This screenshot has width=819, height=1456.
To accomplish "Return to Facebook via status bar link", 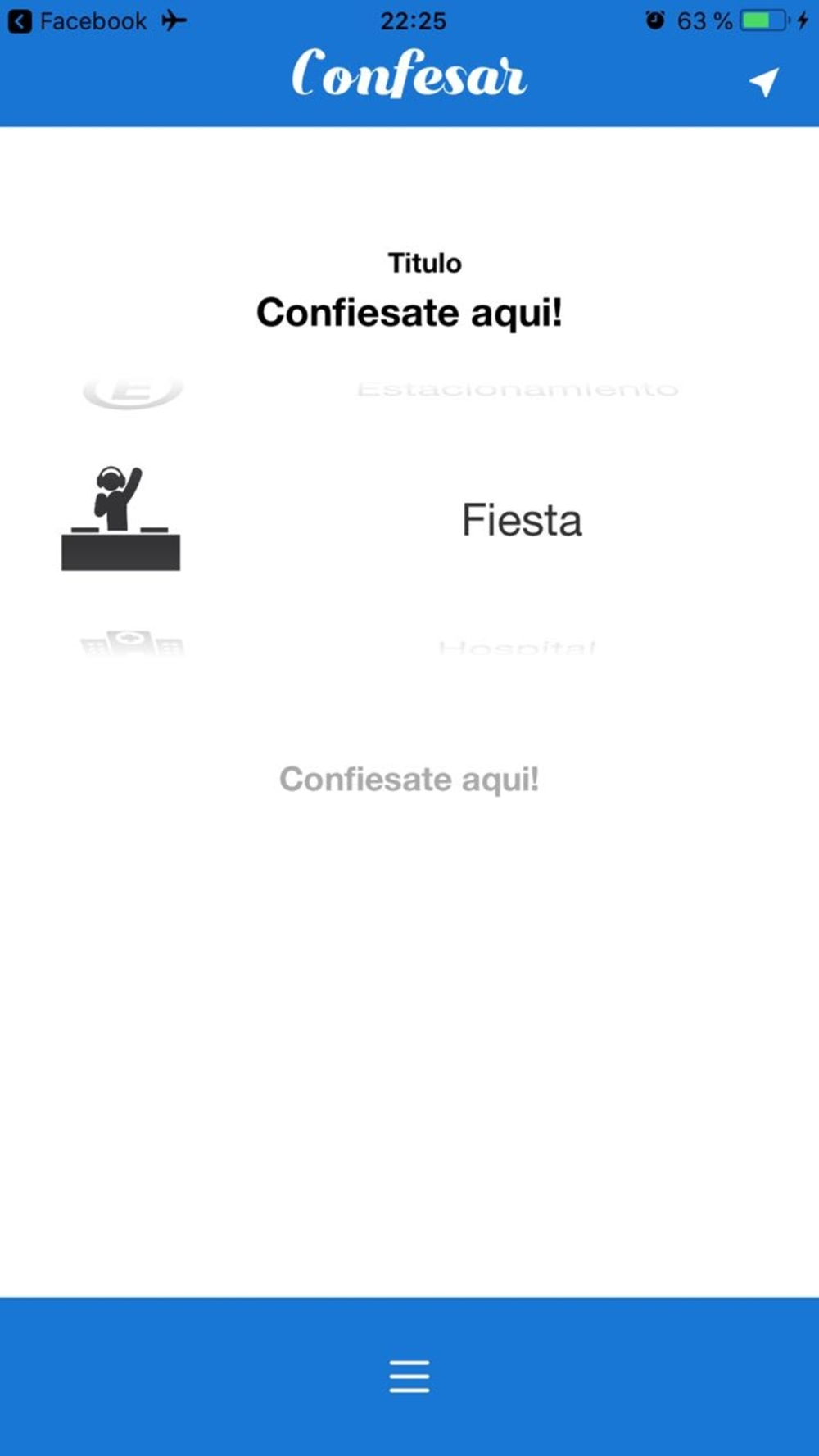I will (78, 20).
